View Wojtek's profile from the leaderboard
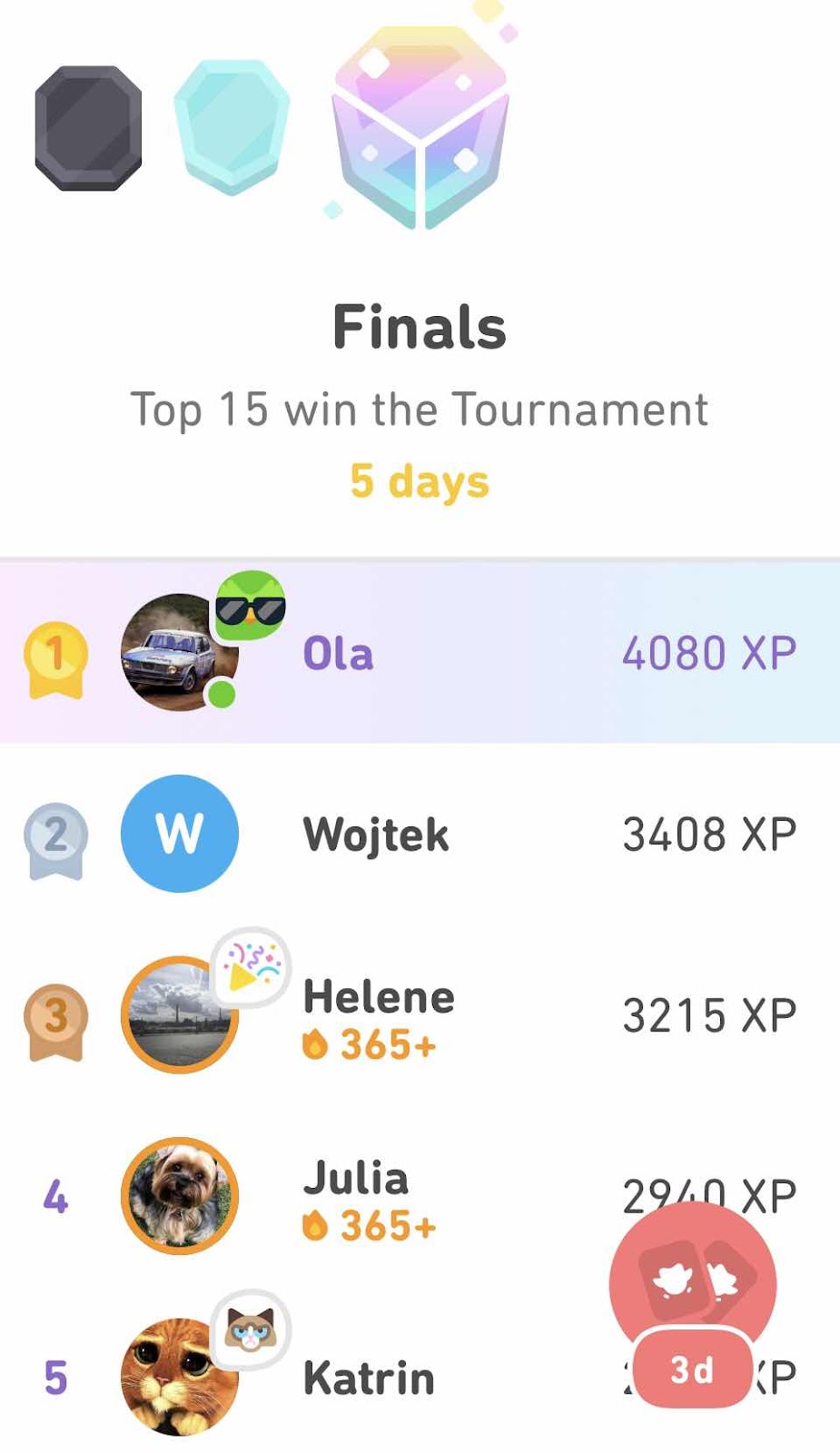Screen dimensions: 840x1453 click(420, 834)
